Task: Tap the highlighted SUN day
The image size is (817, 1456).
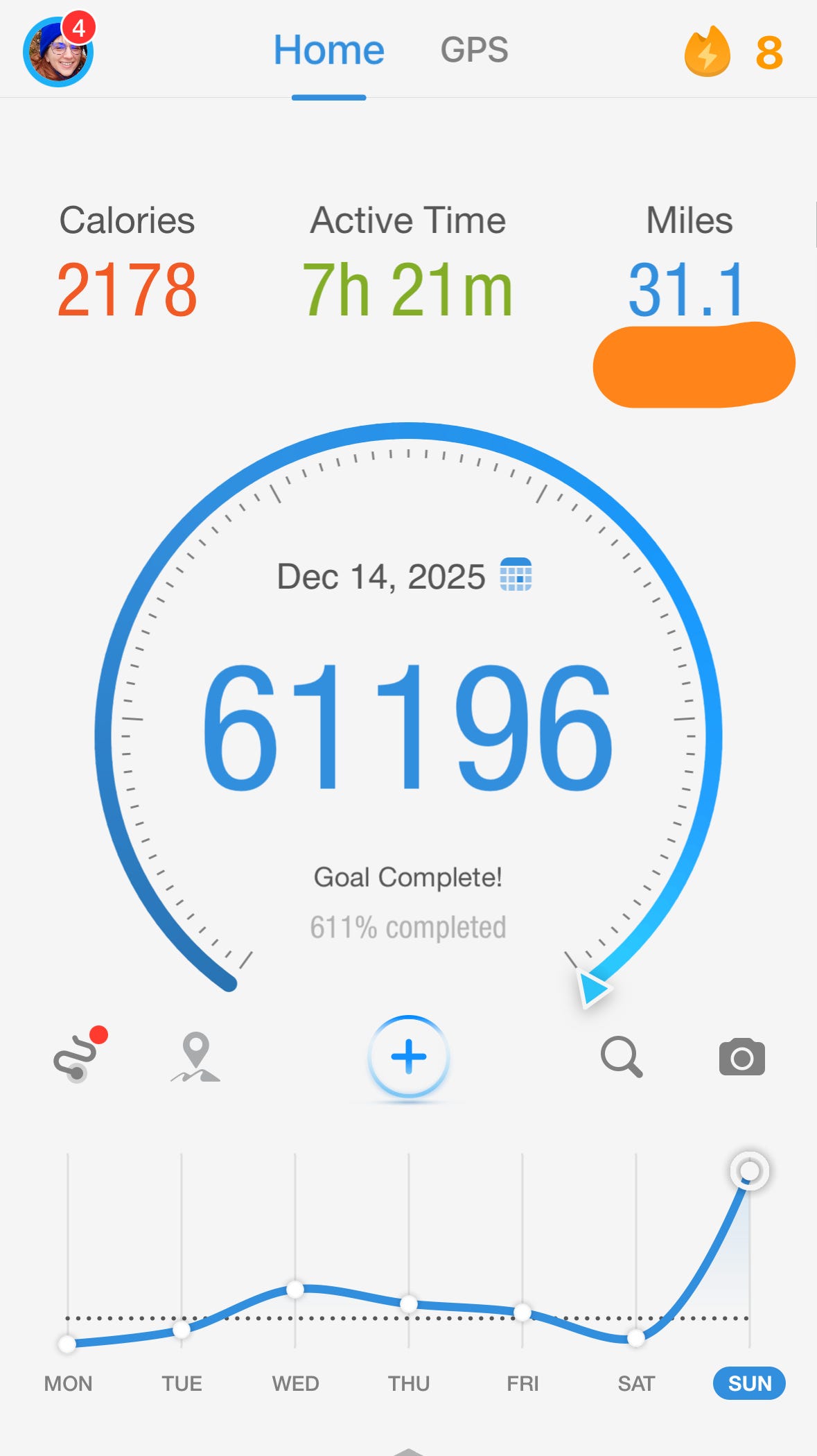Action: [749, 1383]
